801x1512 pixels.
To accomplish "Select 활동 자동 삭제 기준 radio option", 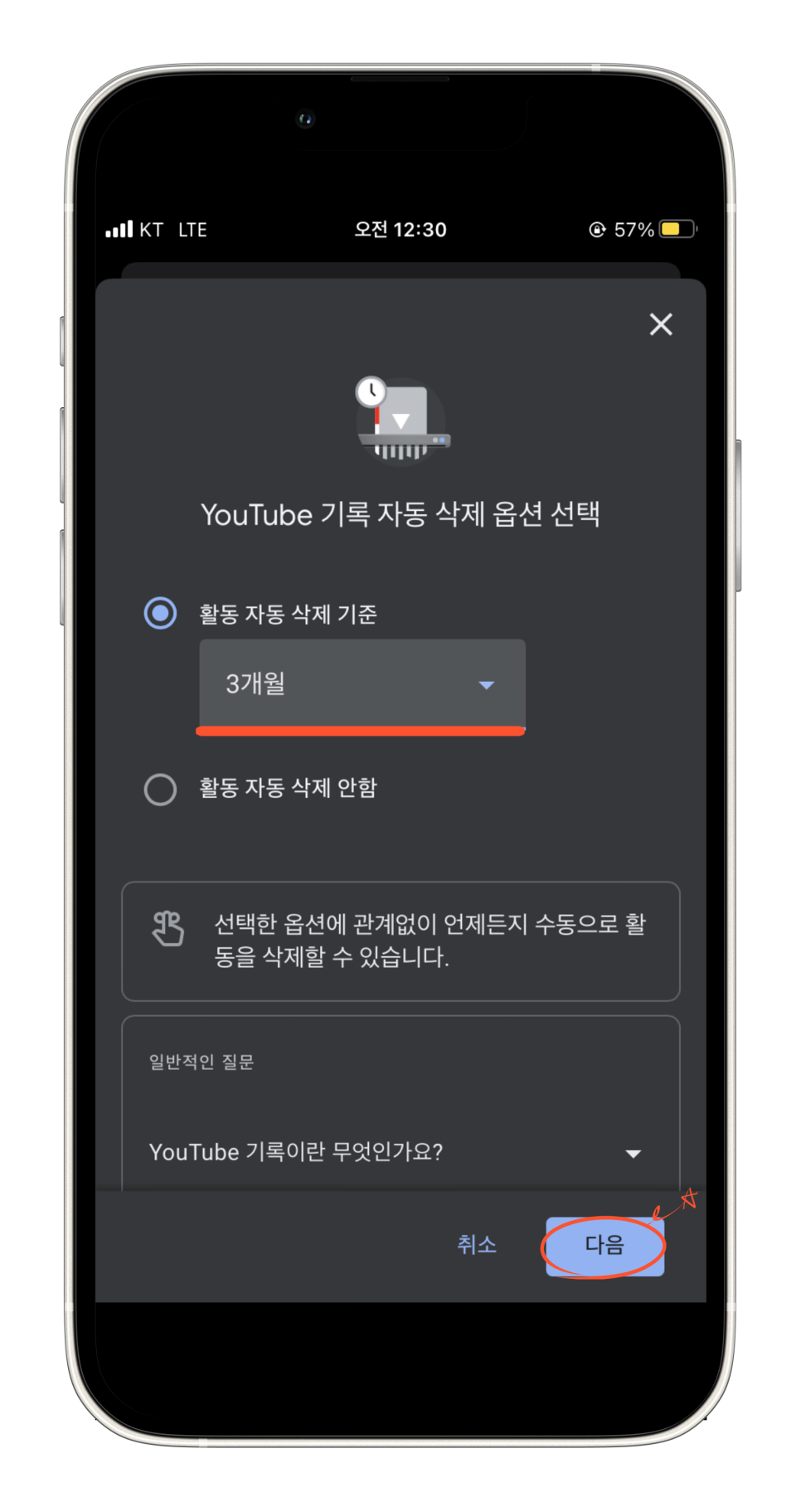I will pos(161,614).
